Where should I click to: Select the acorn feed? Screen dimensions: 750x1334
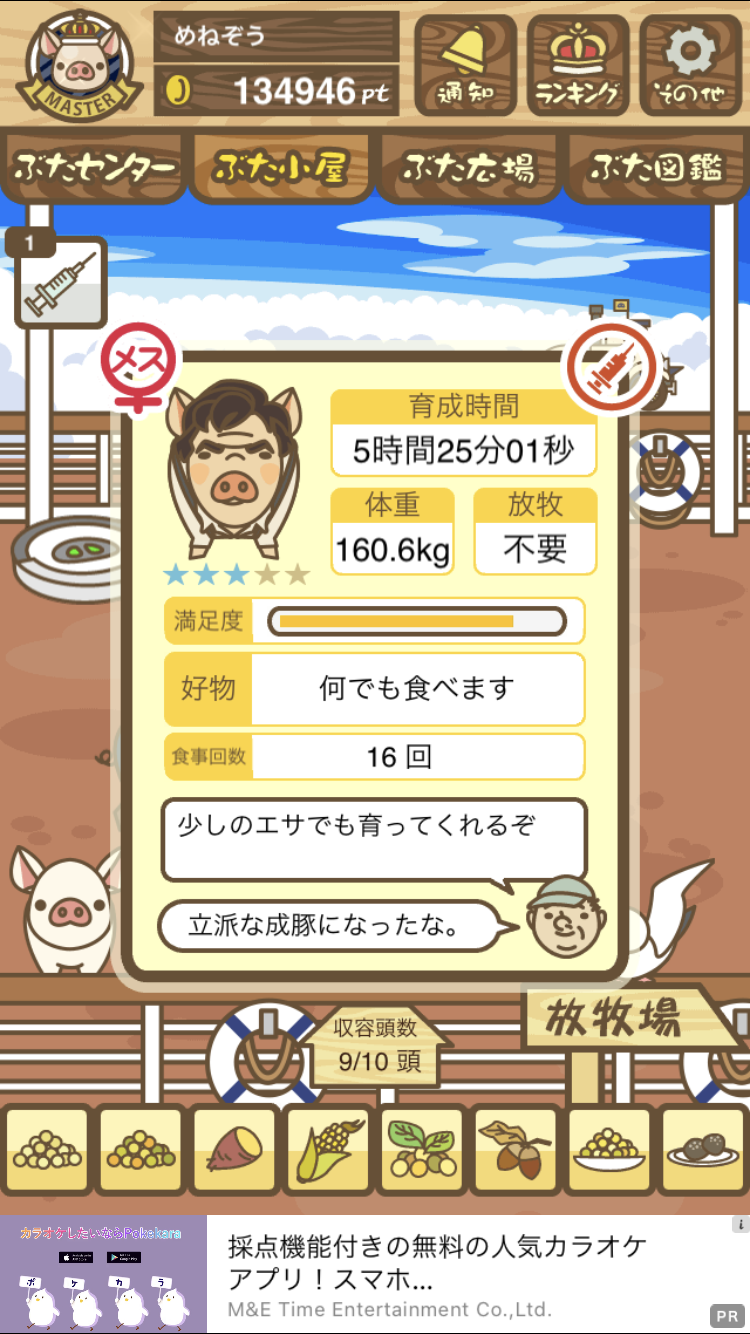click(516, 1151)
